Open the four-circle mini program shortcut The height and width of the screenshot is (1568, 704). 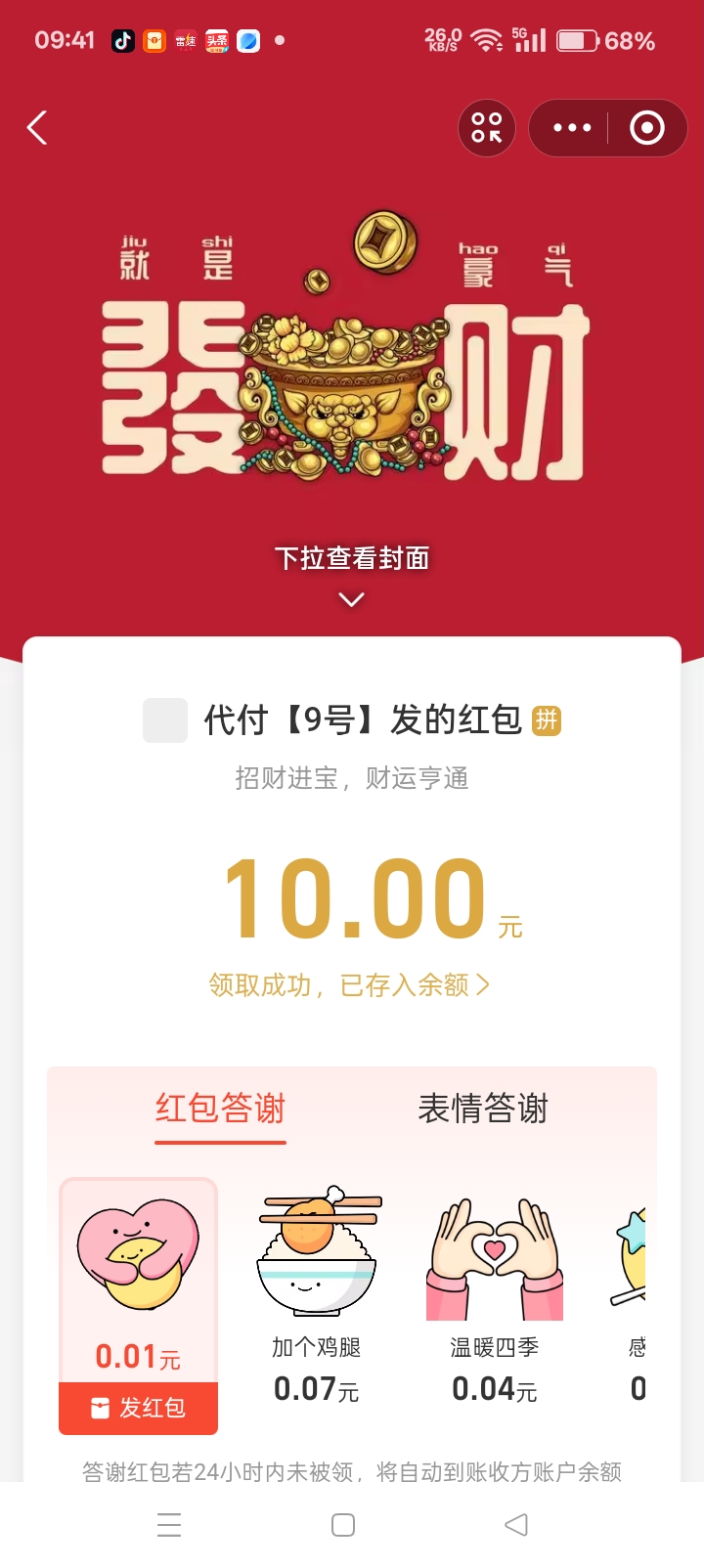(x=487, y=128)
